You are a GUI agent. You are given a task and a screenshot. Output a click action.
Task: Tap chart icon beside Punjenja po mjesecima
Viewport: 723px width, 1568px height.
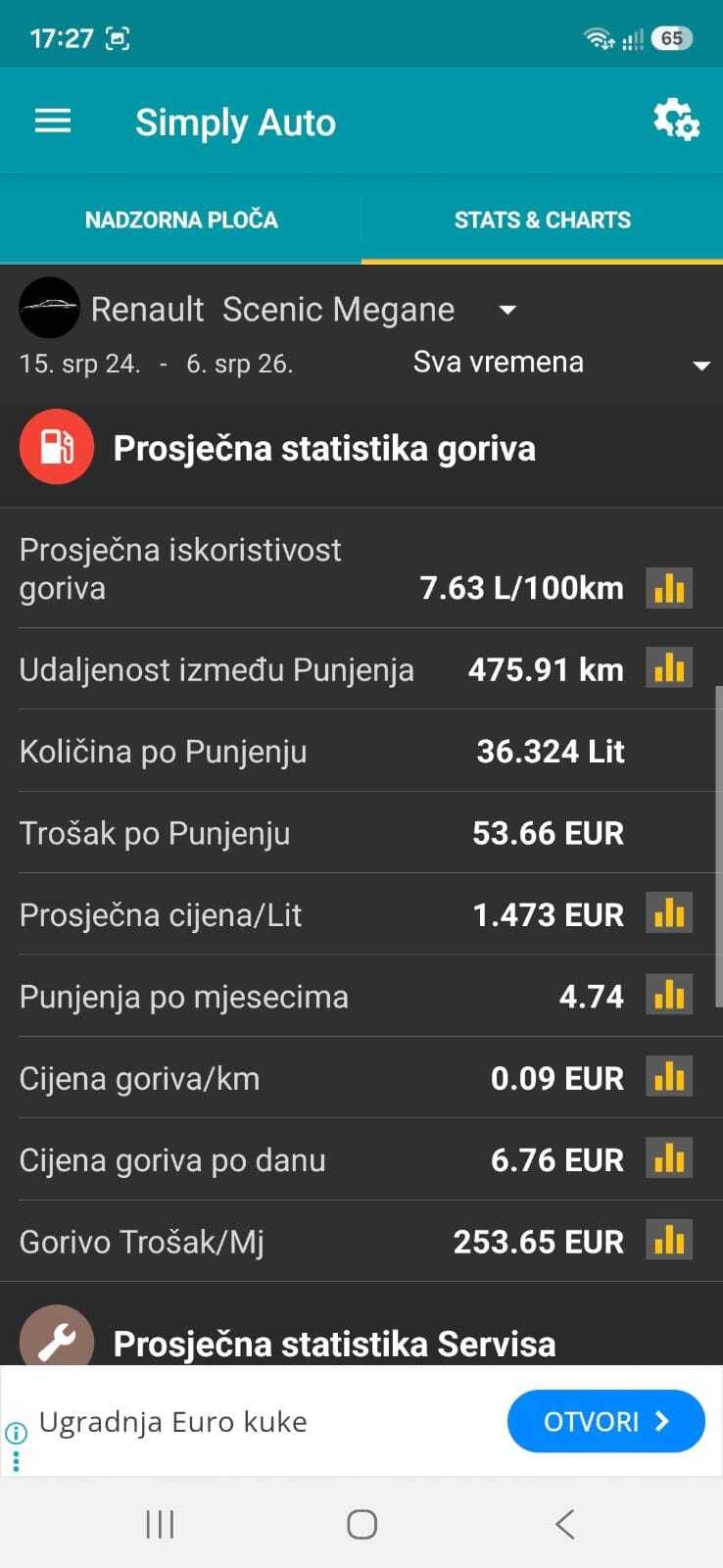coord(669,996)
